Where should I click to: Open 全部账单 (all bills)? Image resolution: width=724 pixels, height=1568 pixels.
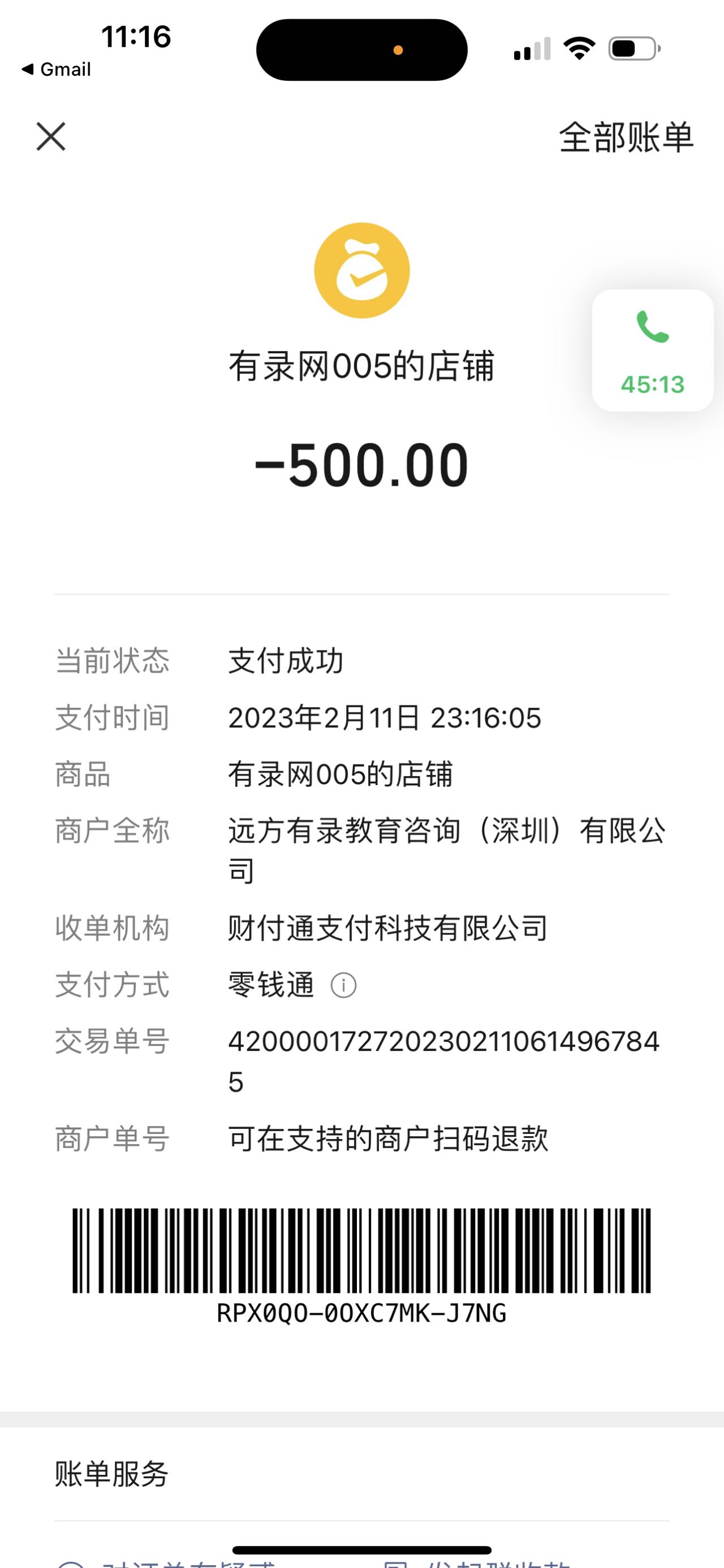coord(626,137)
